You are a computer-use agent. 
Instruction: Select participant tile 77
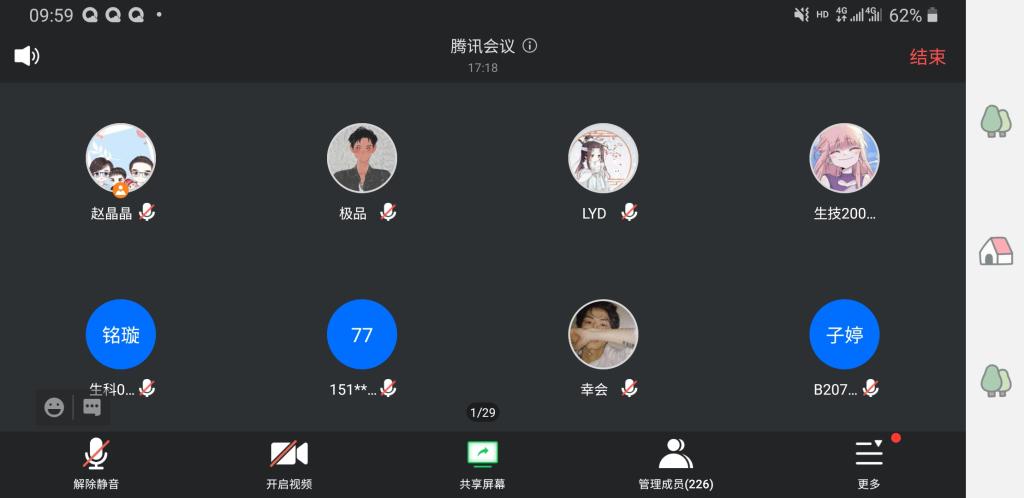(362, 335)
